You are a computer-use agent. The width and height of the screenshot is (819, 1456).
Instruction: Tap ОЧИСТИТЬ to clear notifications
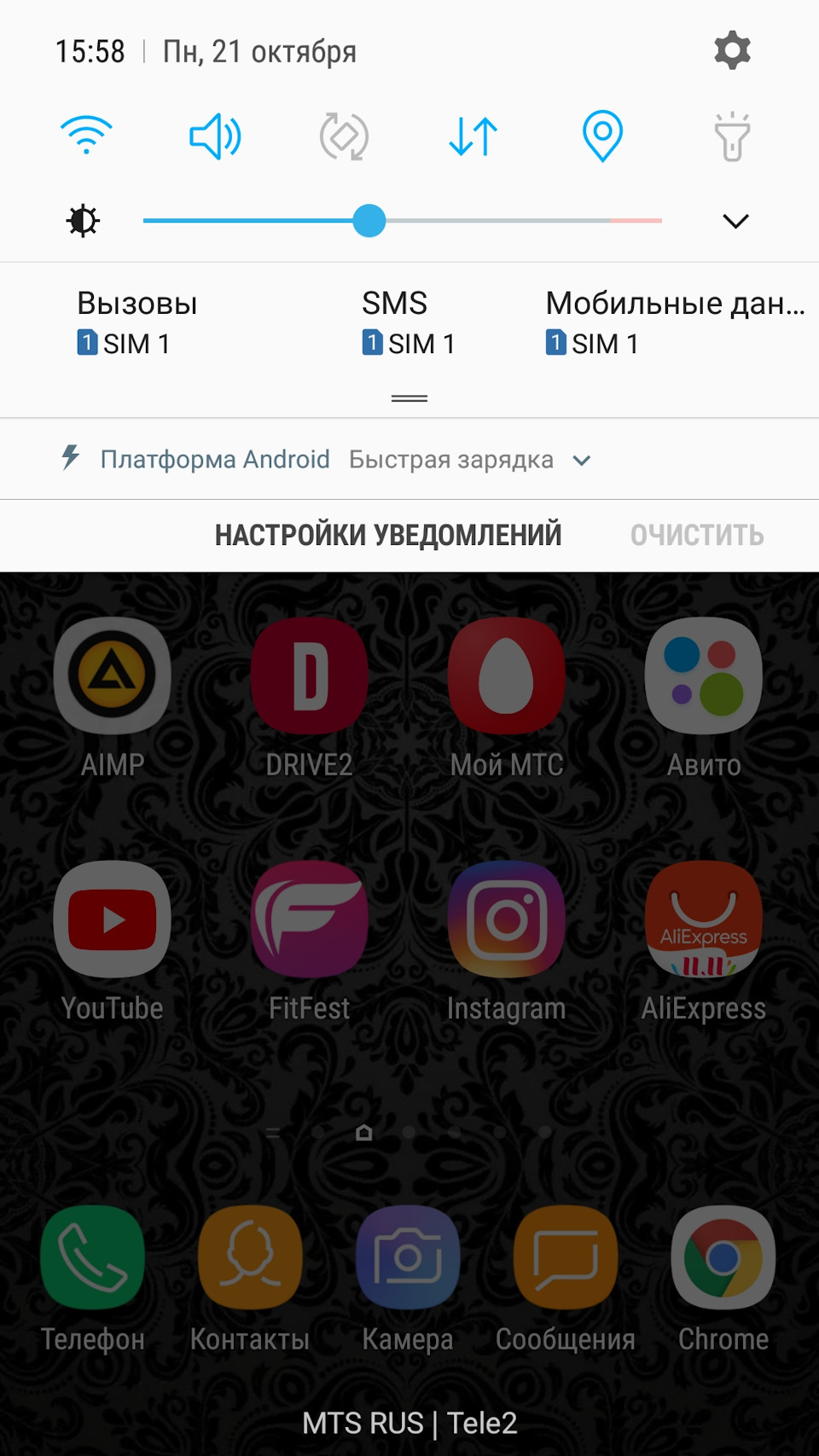click(697, 535)
